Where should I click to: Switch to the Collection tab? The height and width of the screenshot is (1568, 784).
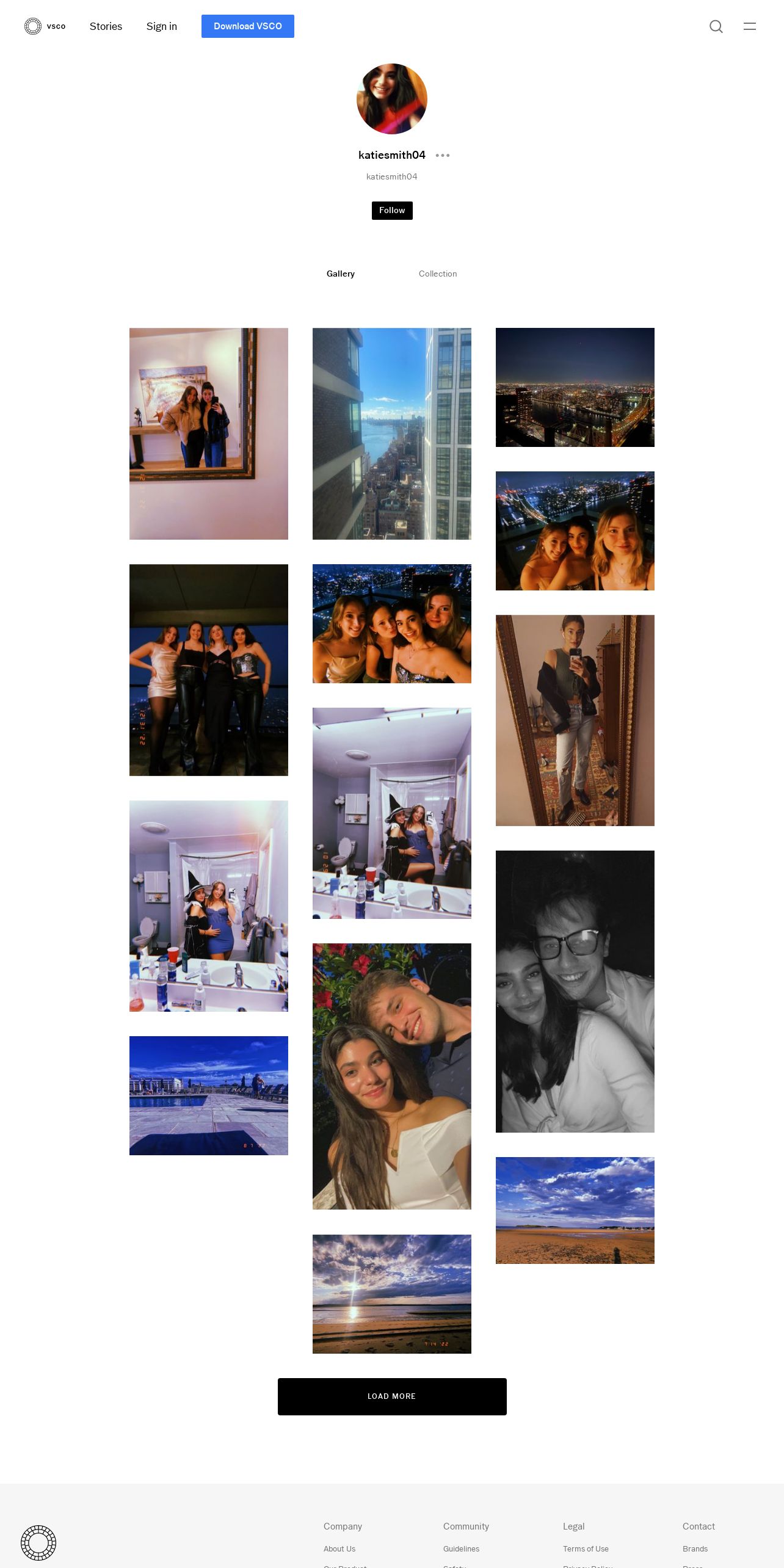(438, 274)
